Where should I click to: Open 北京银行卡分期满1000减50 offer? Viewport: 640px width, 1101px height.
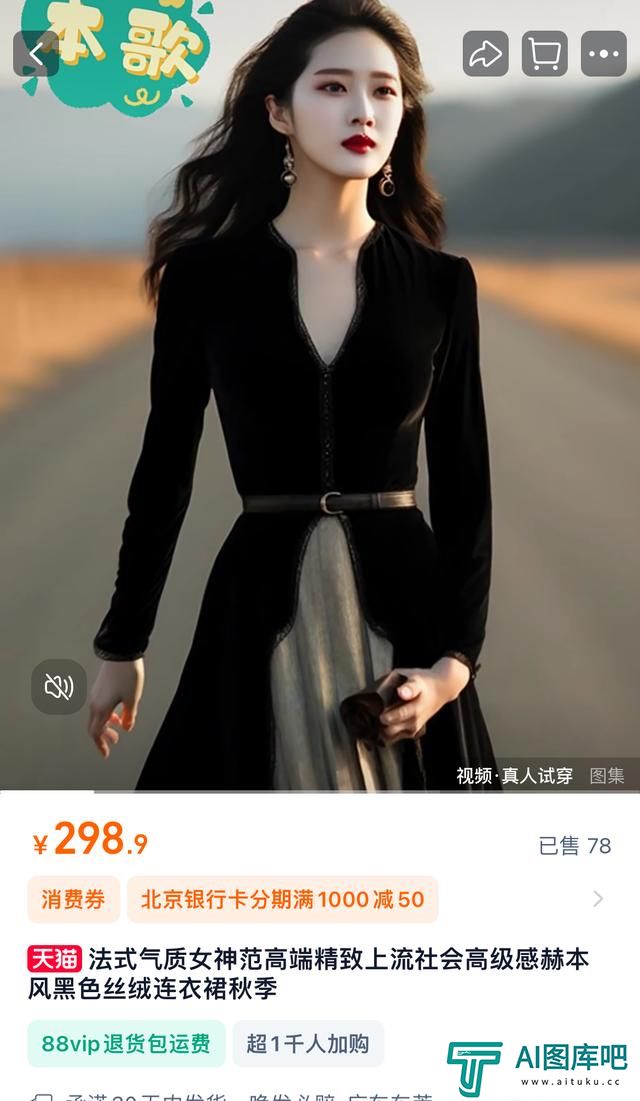coord(282,899)
